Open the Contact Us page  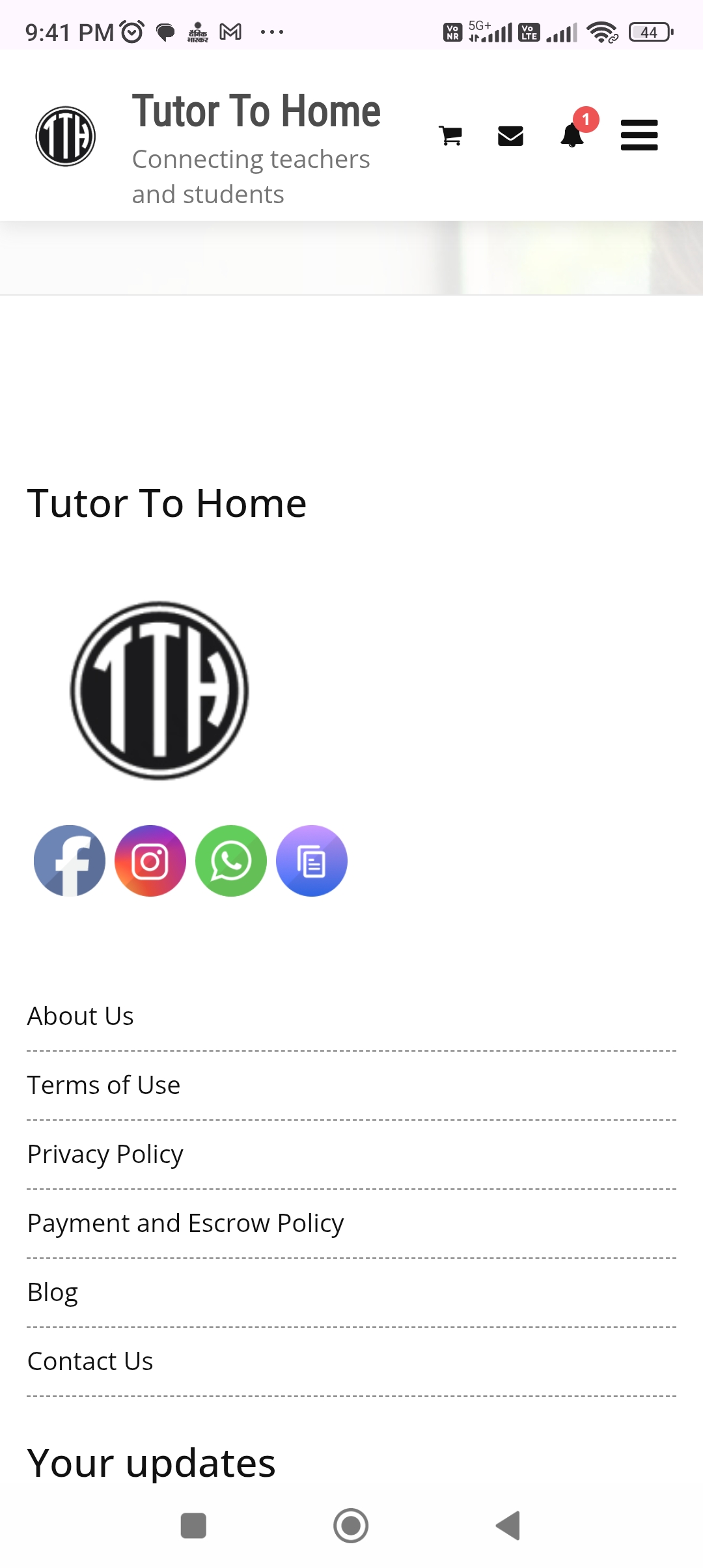pyautogui.click(x=90, y=1361)
